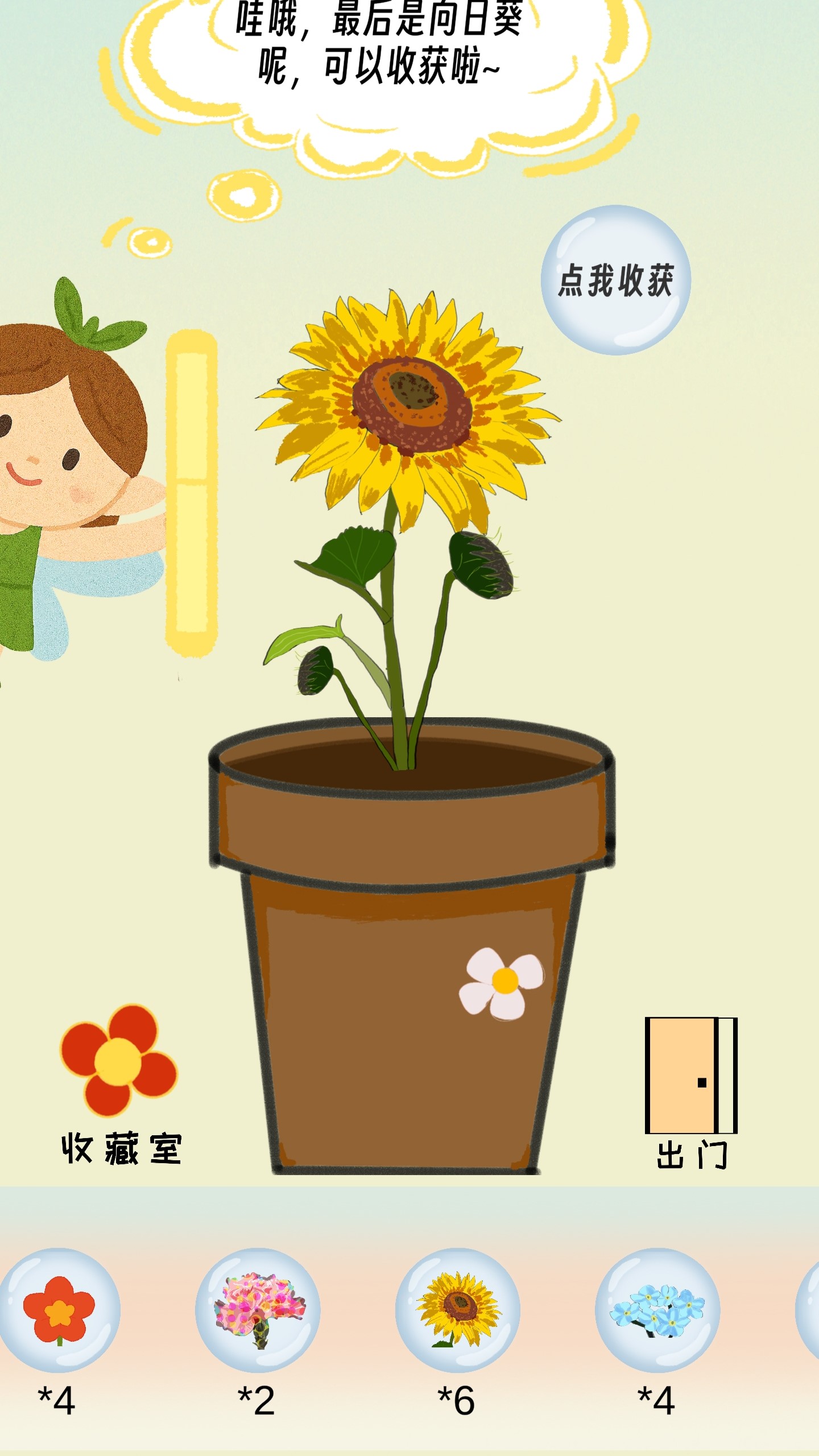Select the blue forget-me-not bubble
Screen dimensions: 819x1456
click(x=657, y=1309)
